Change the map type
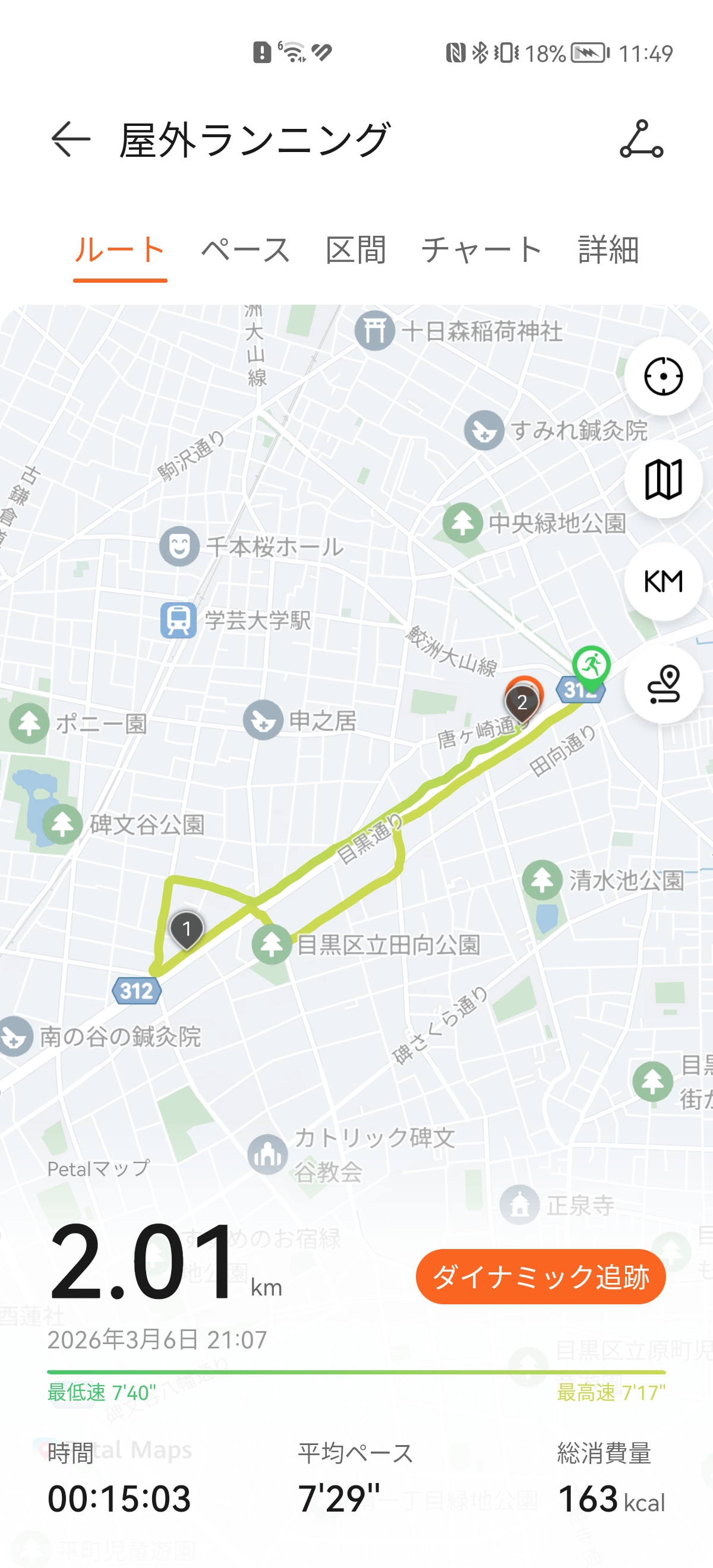 (x=663, y=480)
